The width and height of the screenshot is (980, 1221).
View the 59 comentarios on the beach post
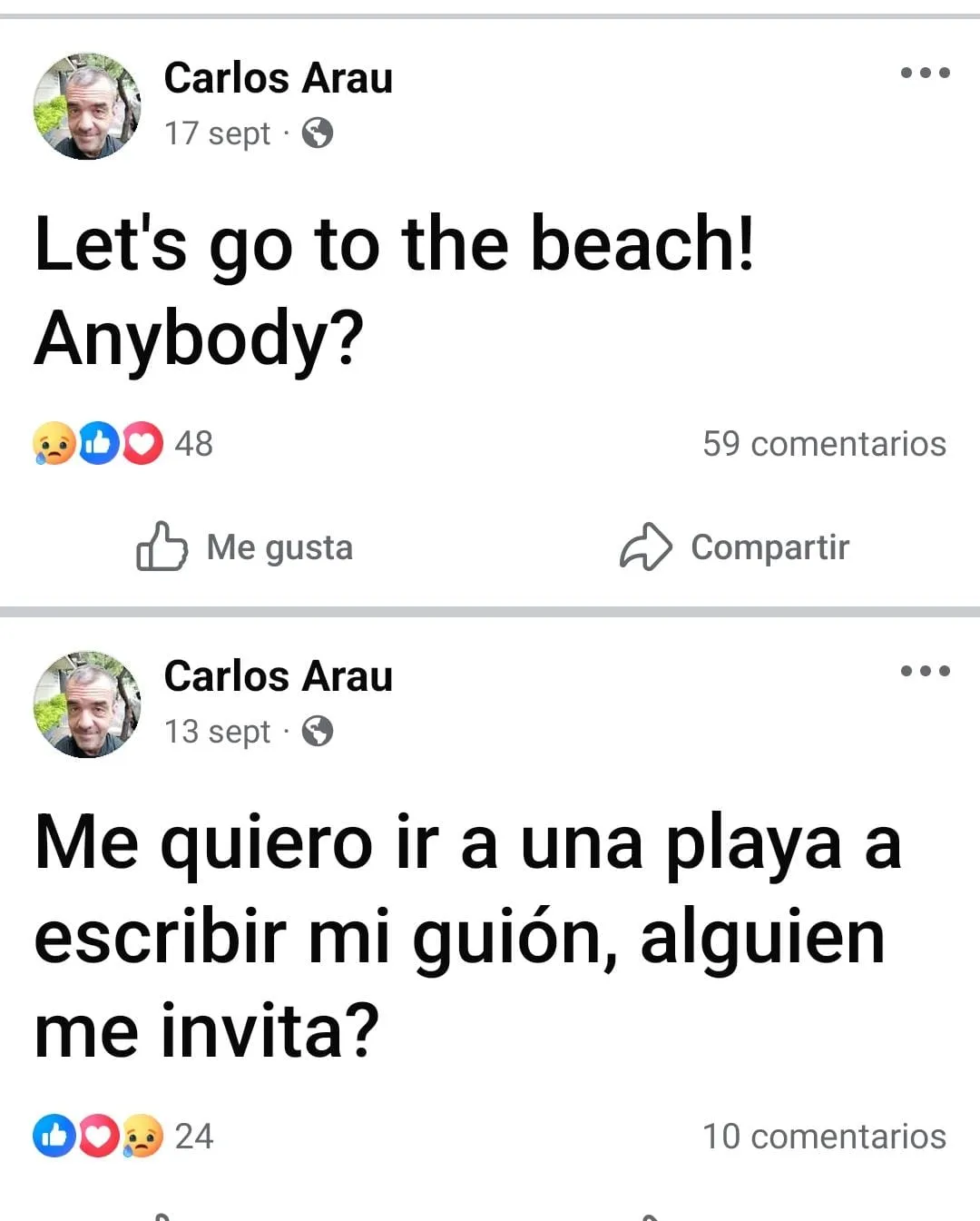click(x=824, y=444)
